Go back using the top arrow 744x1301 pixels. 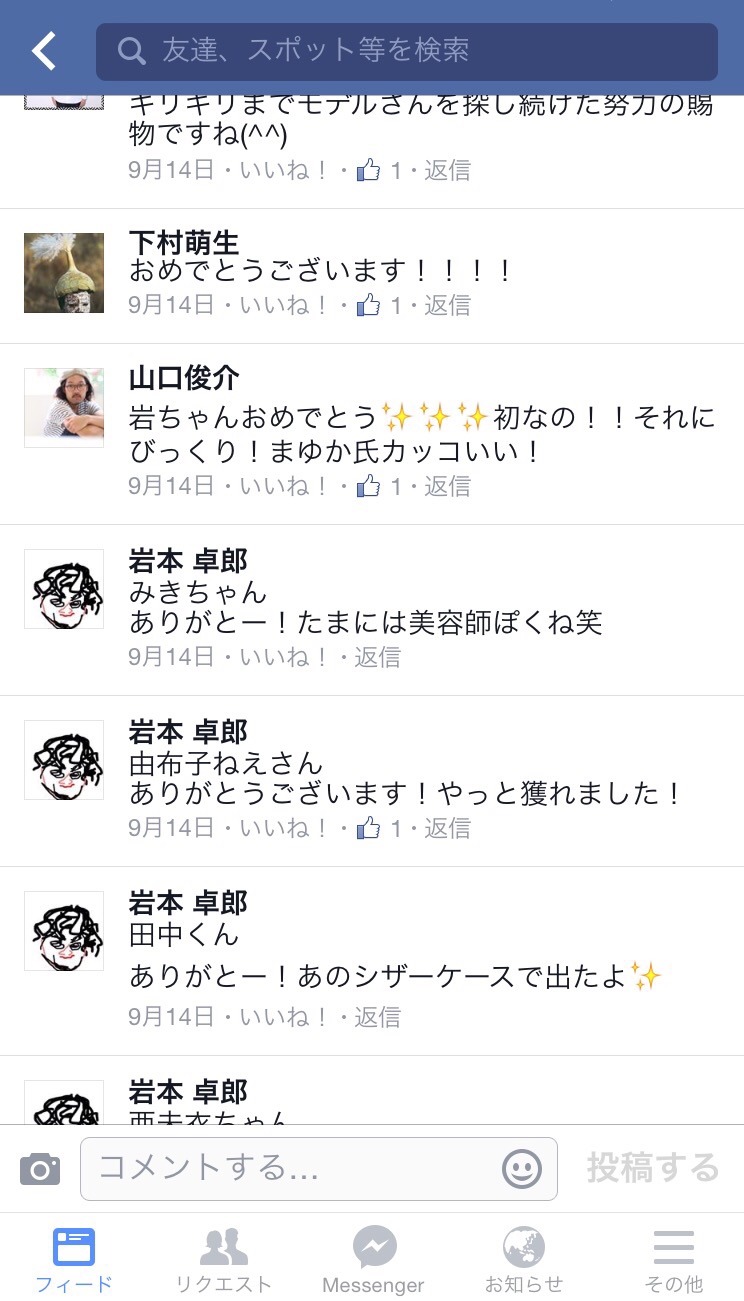[x=44, y=51]
